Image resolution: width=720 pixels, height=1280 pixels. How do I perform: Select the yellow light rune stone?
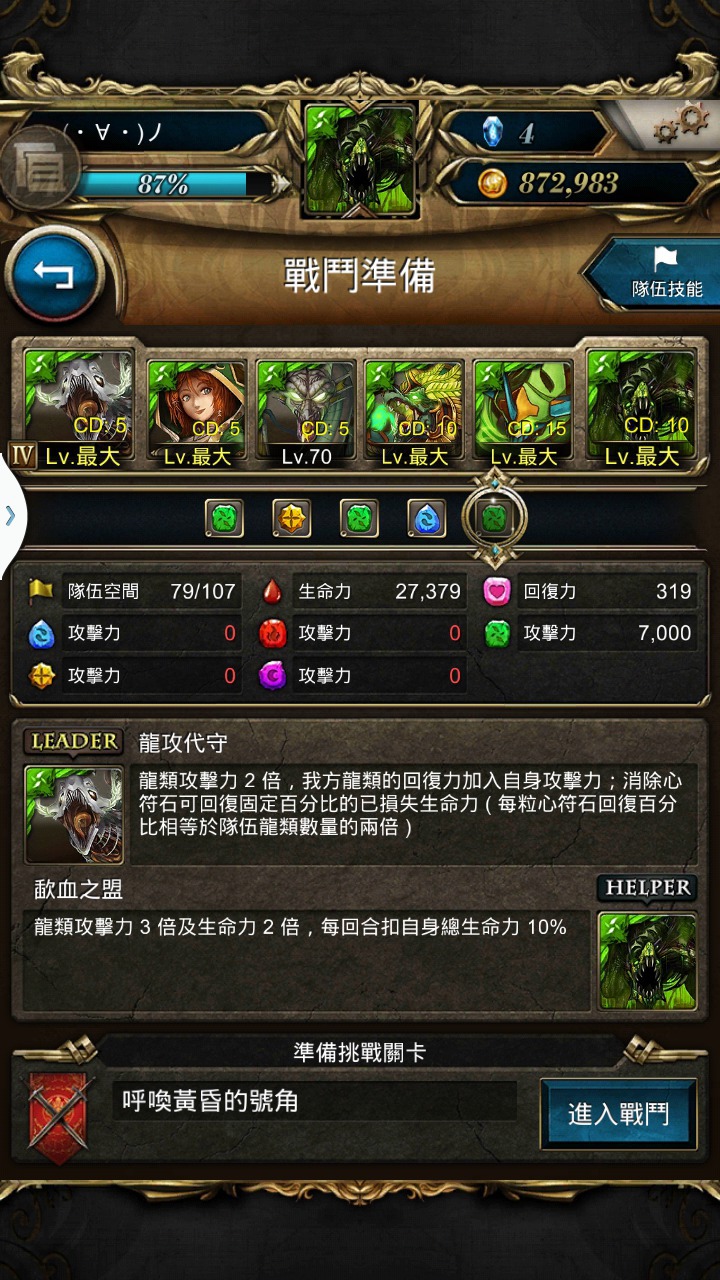click(x=292, y=518)
